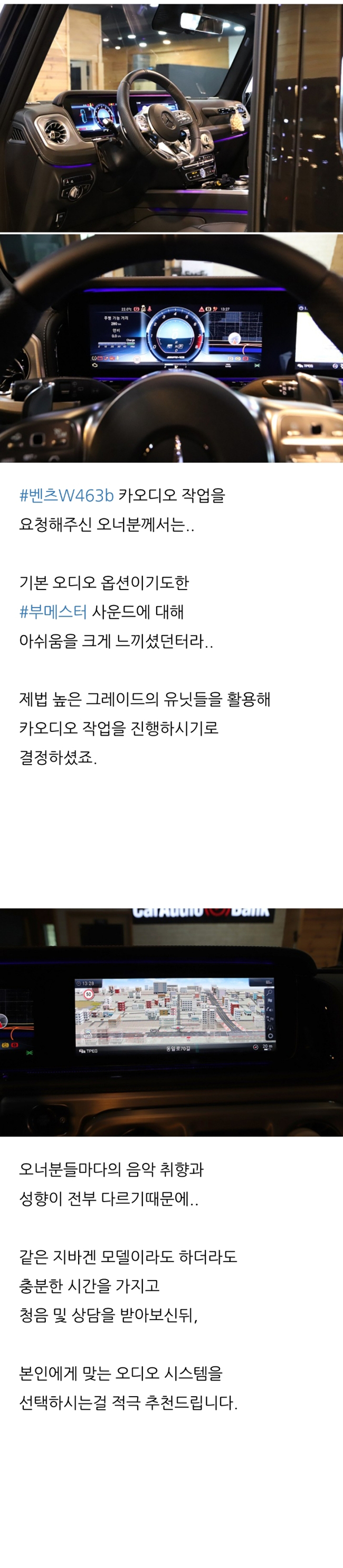Open the #부메스터 hashtag link
This screenshot has height=1568, width=343.
click(53, 612)
